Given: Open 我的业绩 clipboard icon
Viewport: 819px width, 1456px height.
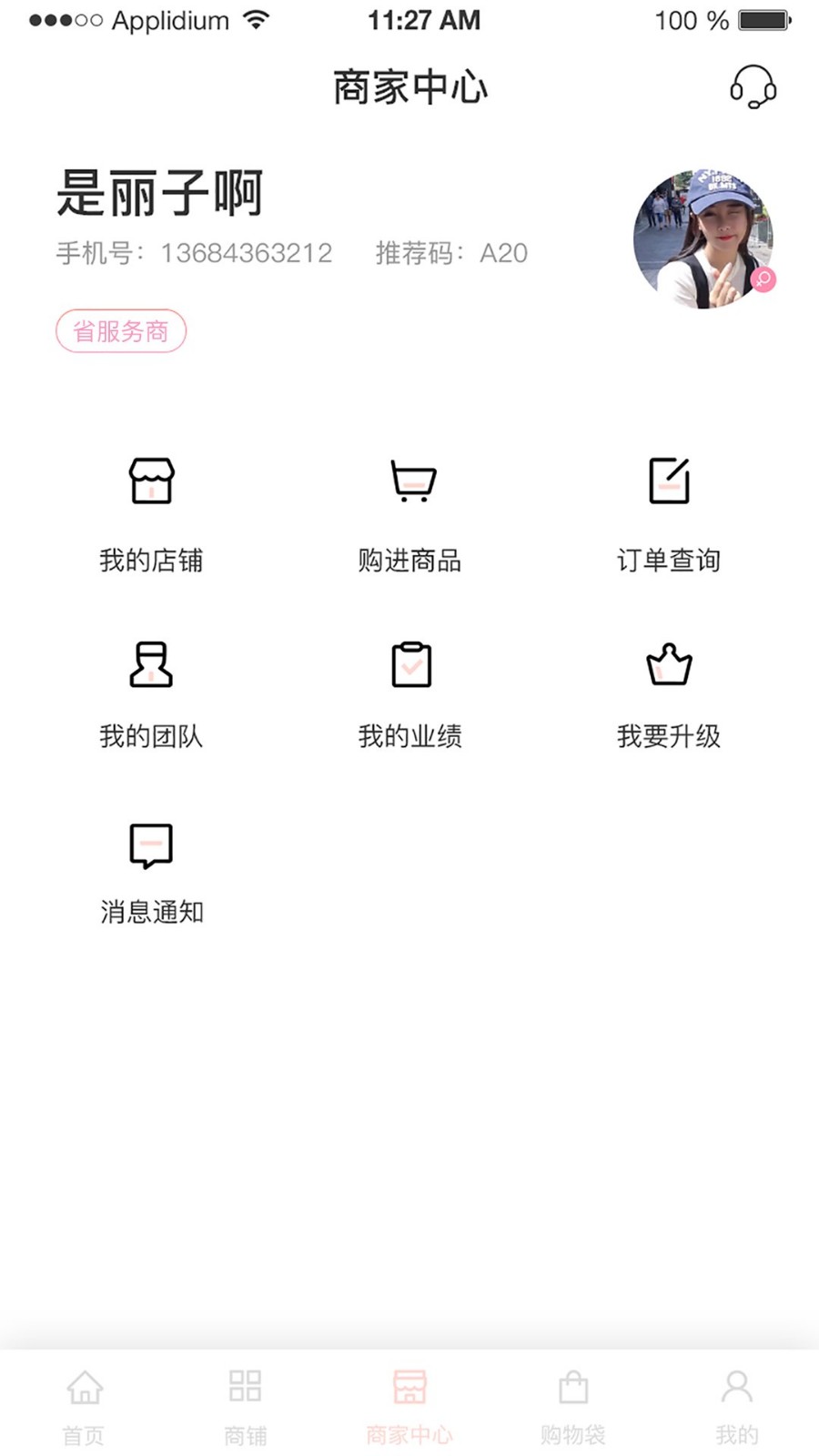Looking at the screenshot, I should 411,664.
